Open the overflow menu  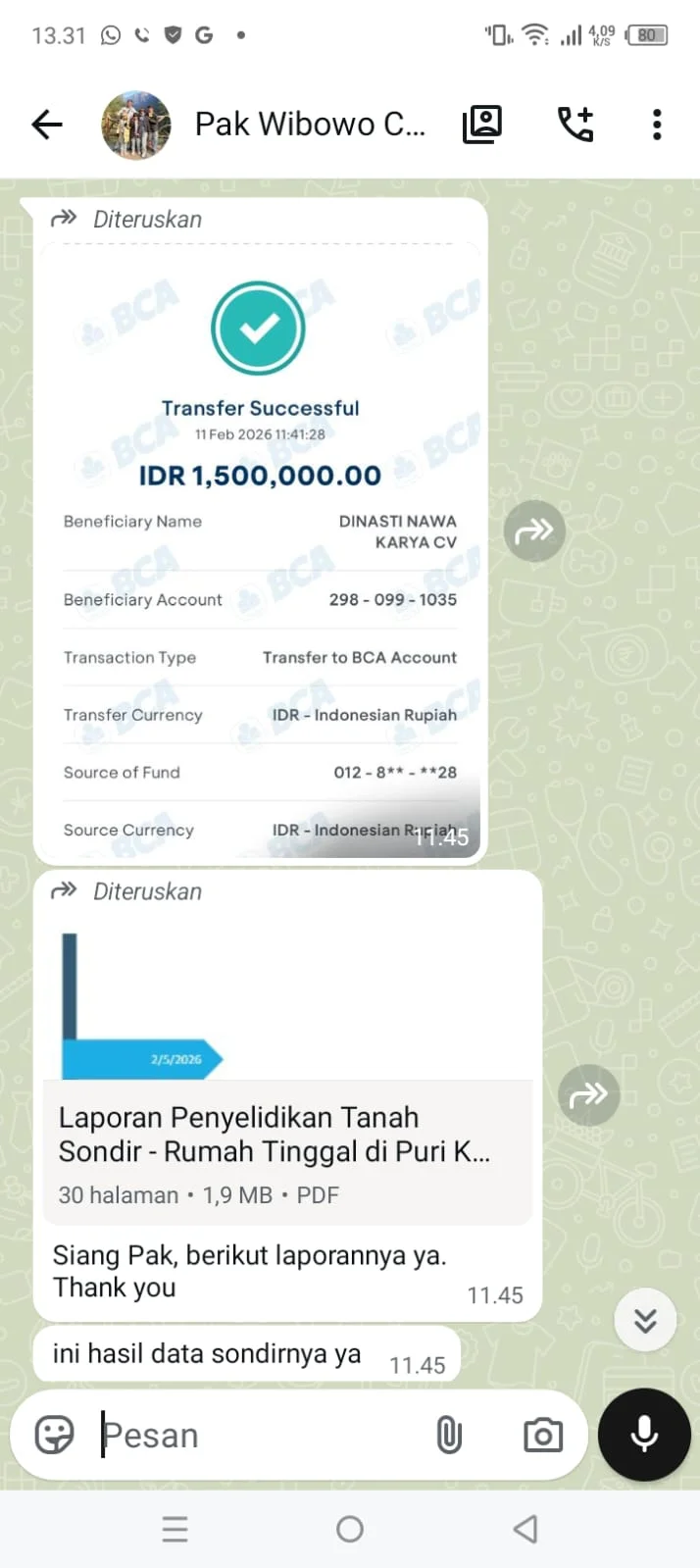click(657, 125)
